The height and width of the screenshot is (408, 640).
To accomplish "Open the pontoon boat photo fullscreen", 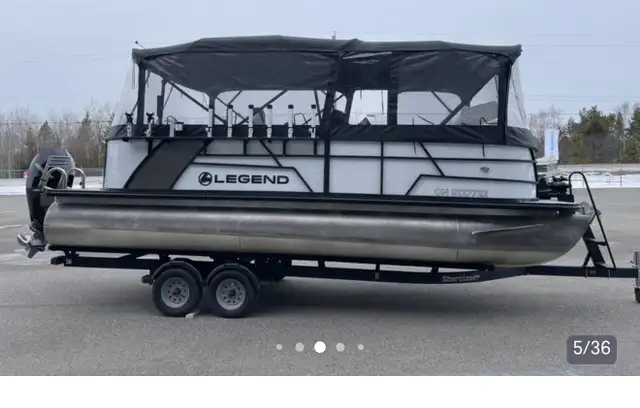I will pyautogui.click(x=320, y=180).
